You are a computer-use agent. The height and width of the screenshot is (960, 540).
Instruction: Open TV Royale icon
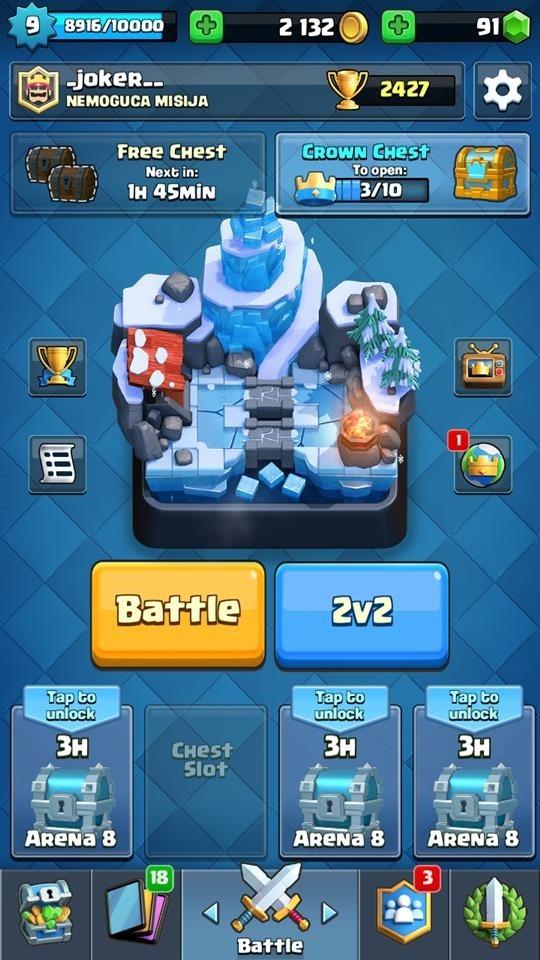(483, 367)
